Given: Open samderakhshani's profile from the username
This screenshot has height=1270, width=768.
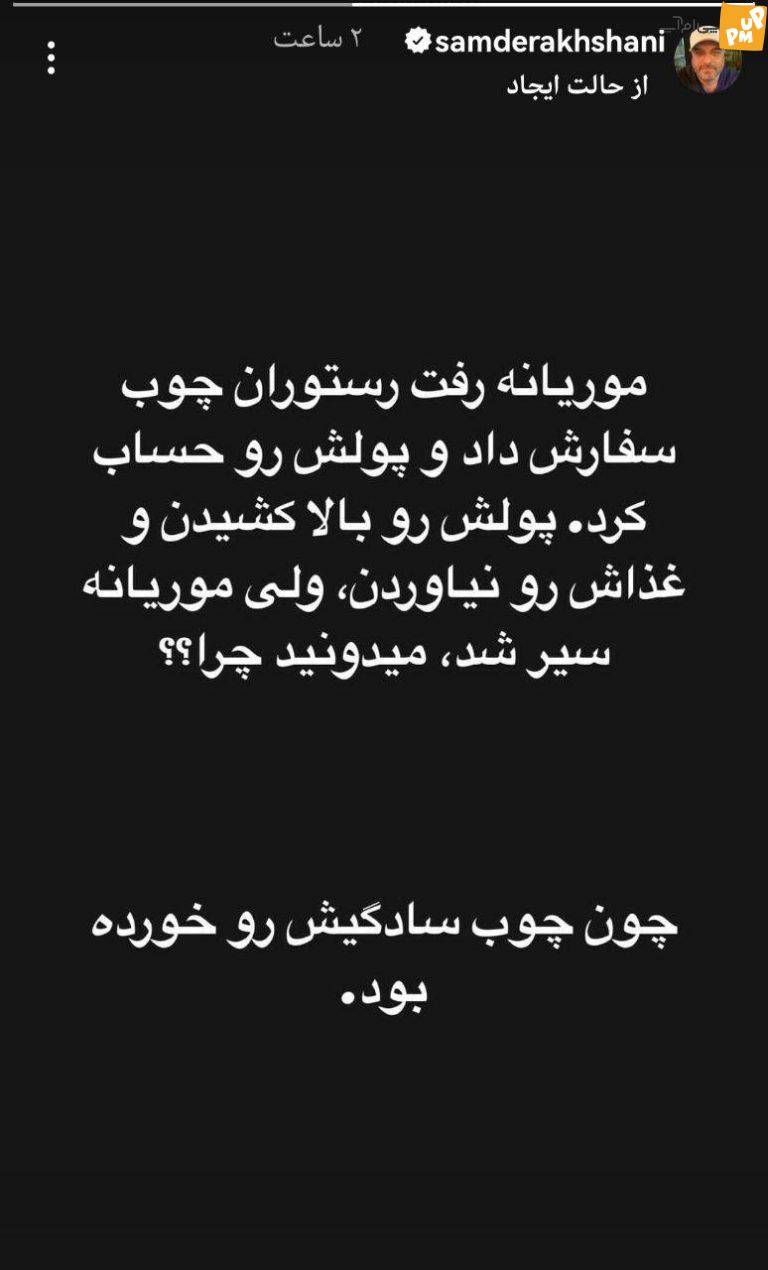Looking at the screenshot, I should [x=549, y=41].
